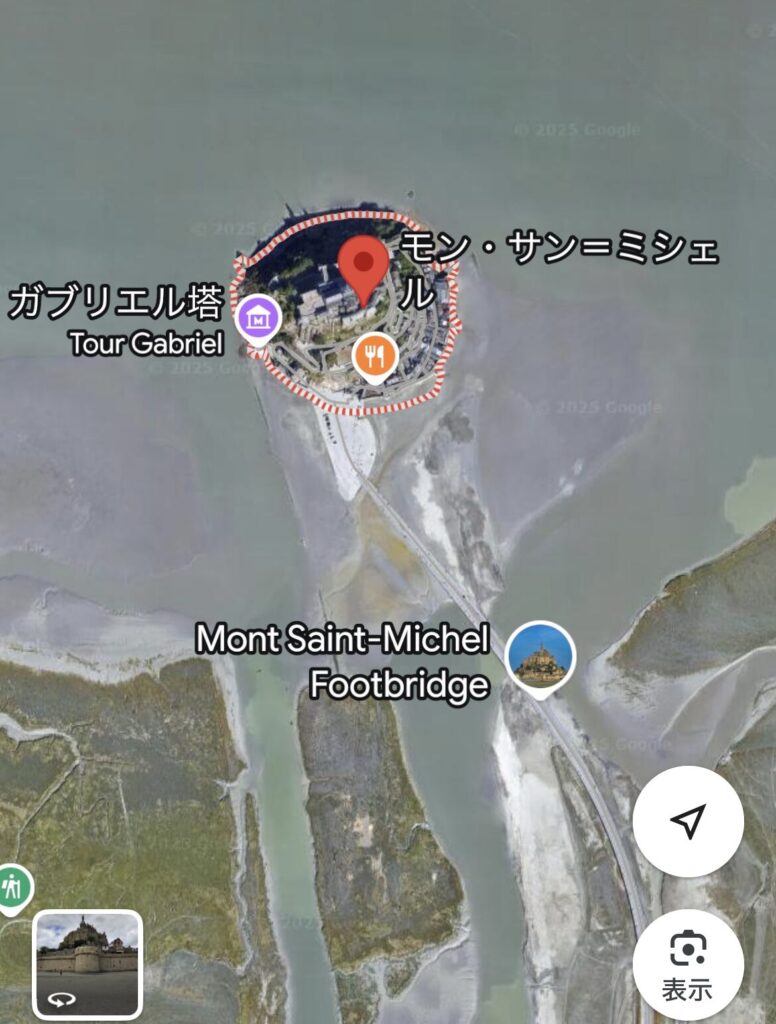The image size is (776, 1024).
Task: Tap the green hiking trail marker
Action: coord(12,888)
